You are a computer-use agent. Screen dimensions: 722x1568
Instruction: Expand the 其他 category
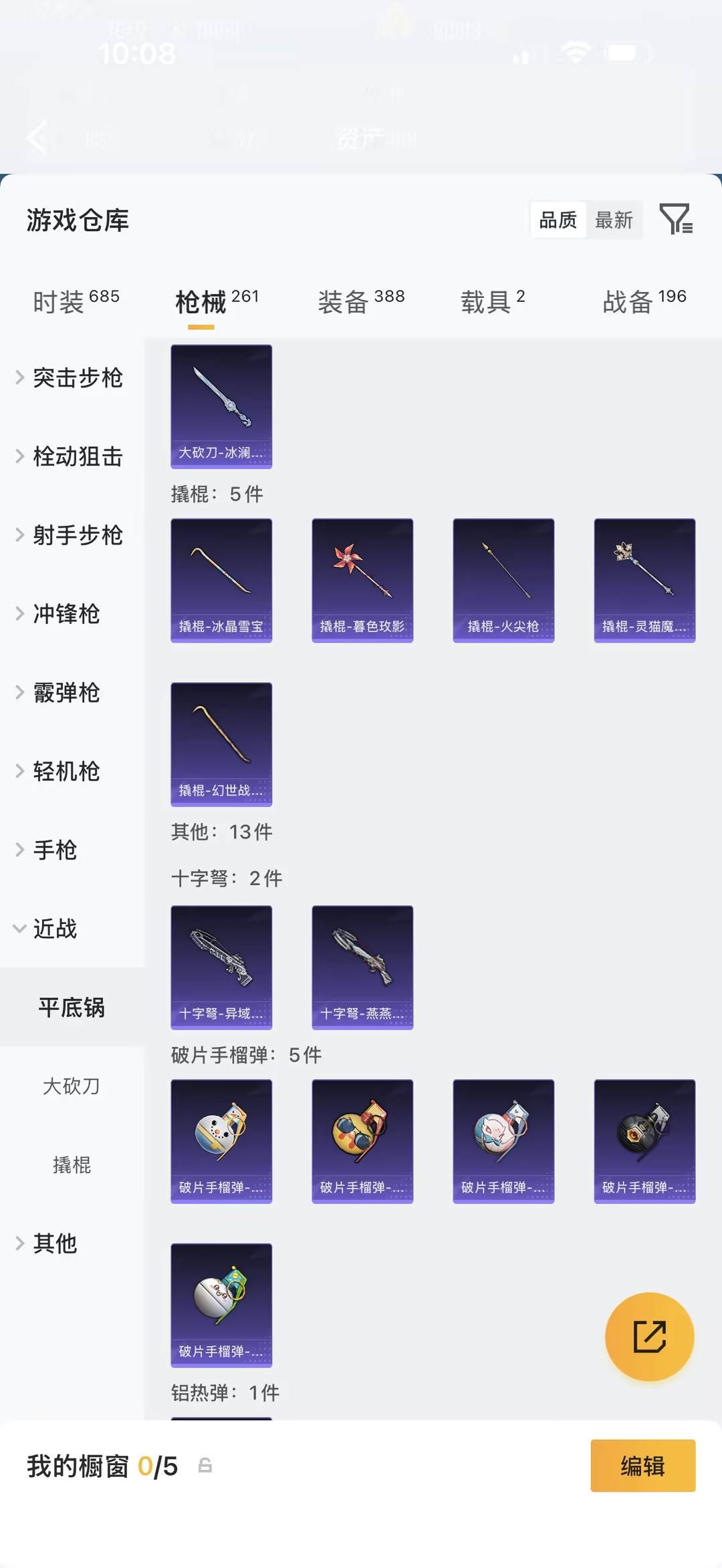click(55, 1243)
